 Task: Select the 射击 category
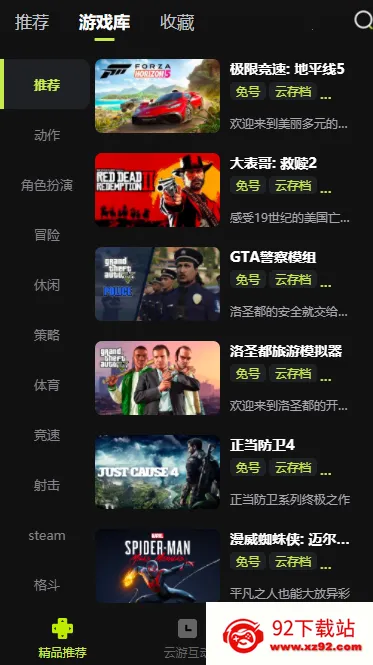pos(47,485)
